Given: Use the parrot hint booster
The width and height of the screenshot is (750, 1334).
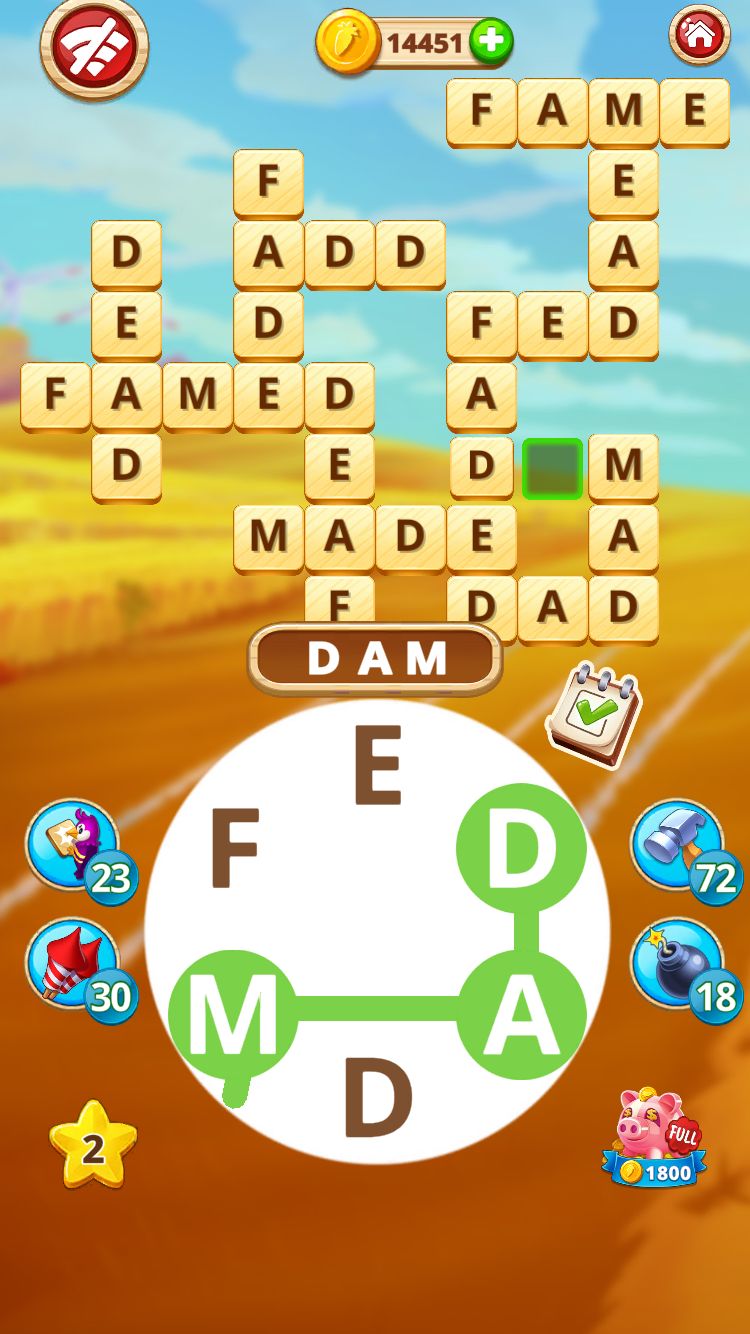Looking at the screenshot, I should click(72, 845).
